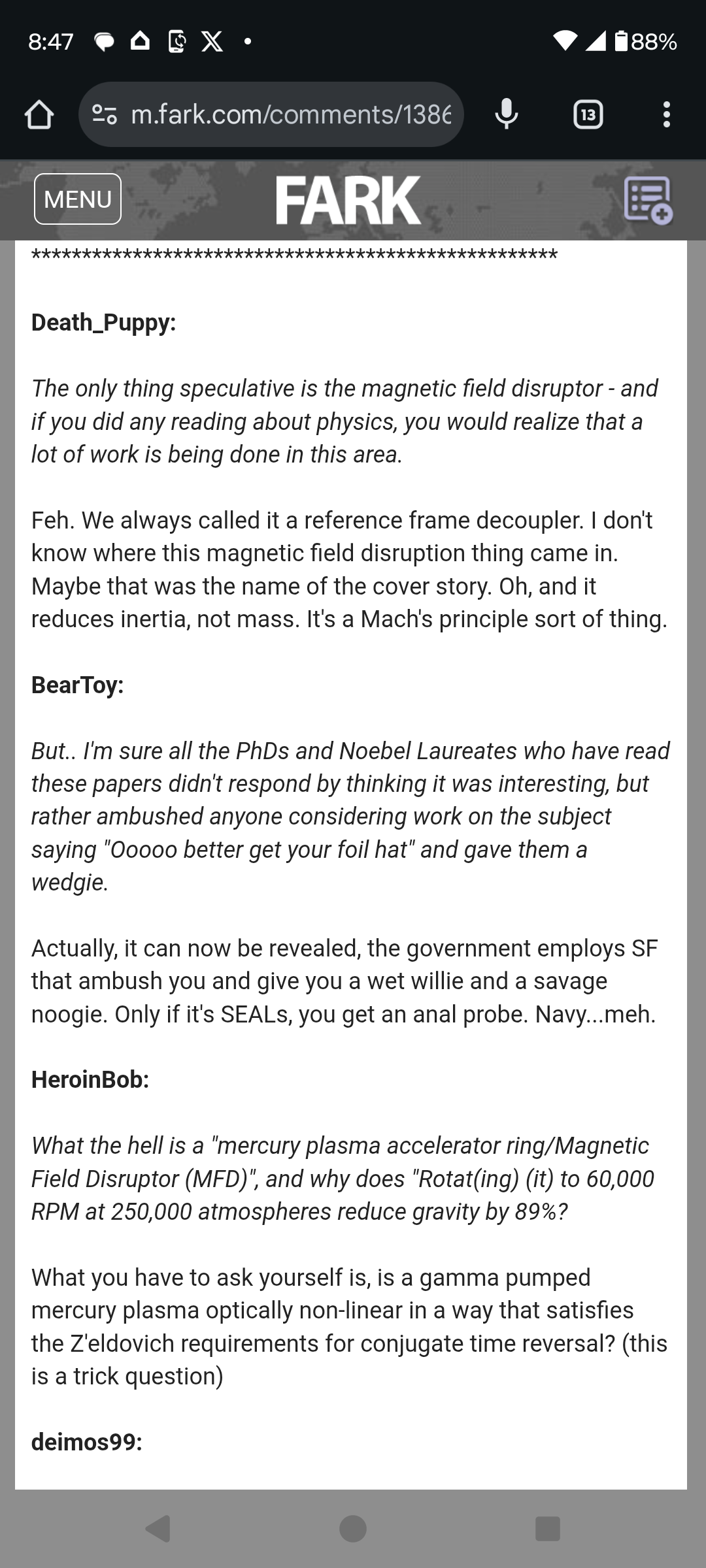
Task: Open the tab switcher showing 13 tabs
Action: pos(588,115)
